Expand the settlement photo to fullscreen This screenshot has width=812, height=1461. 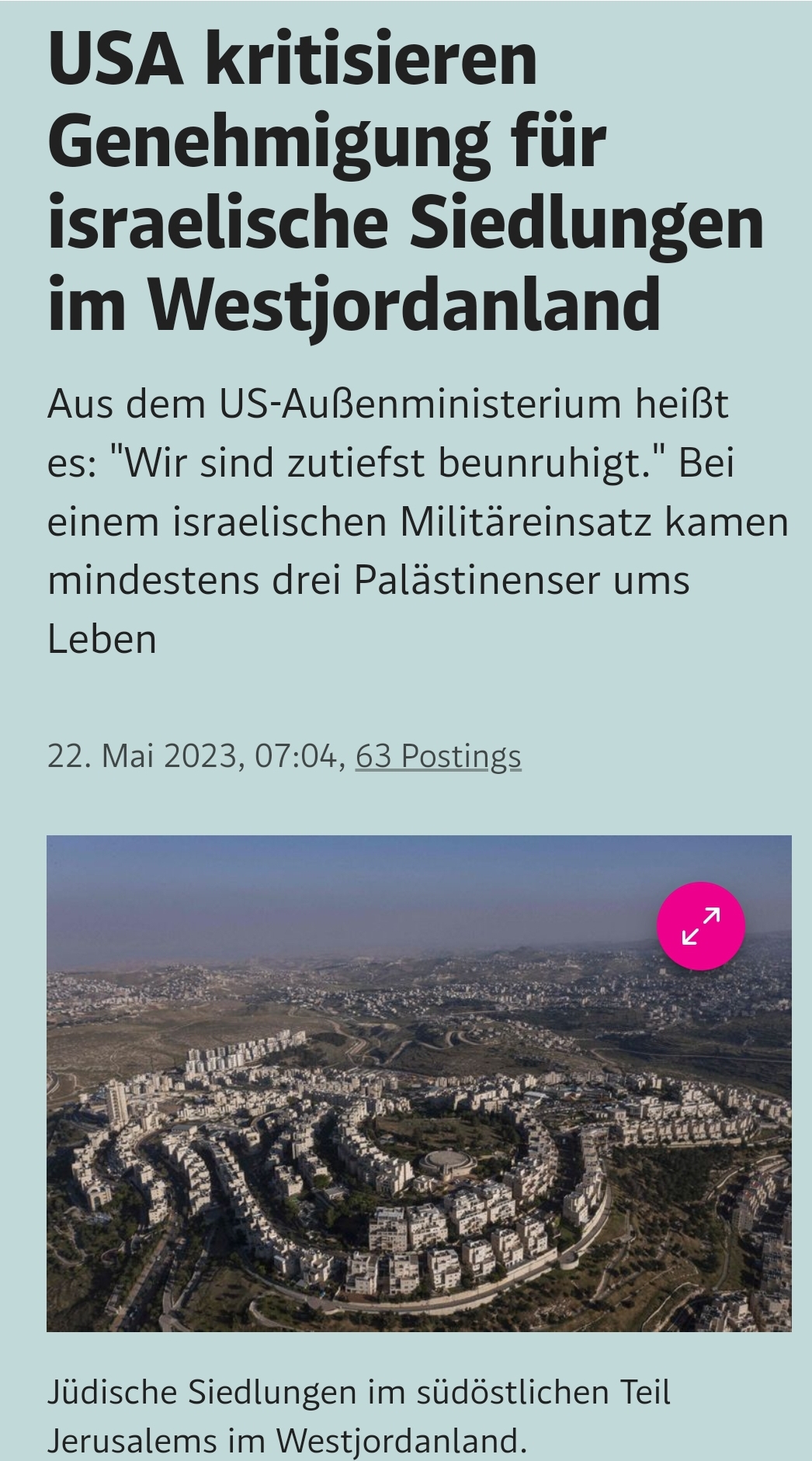tap(700, 925)
